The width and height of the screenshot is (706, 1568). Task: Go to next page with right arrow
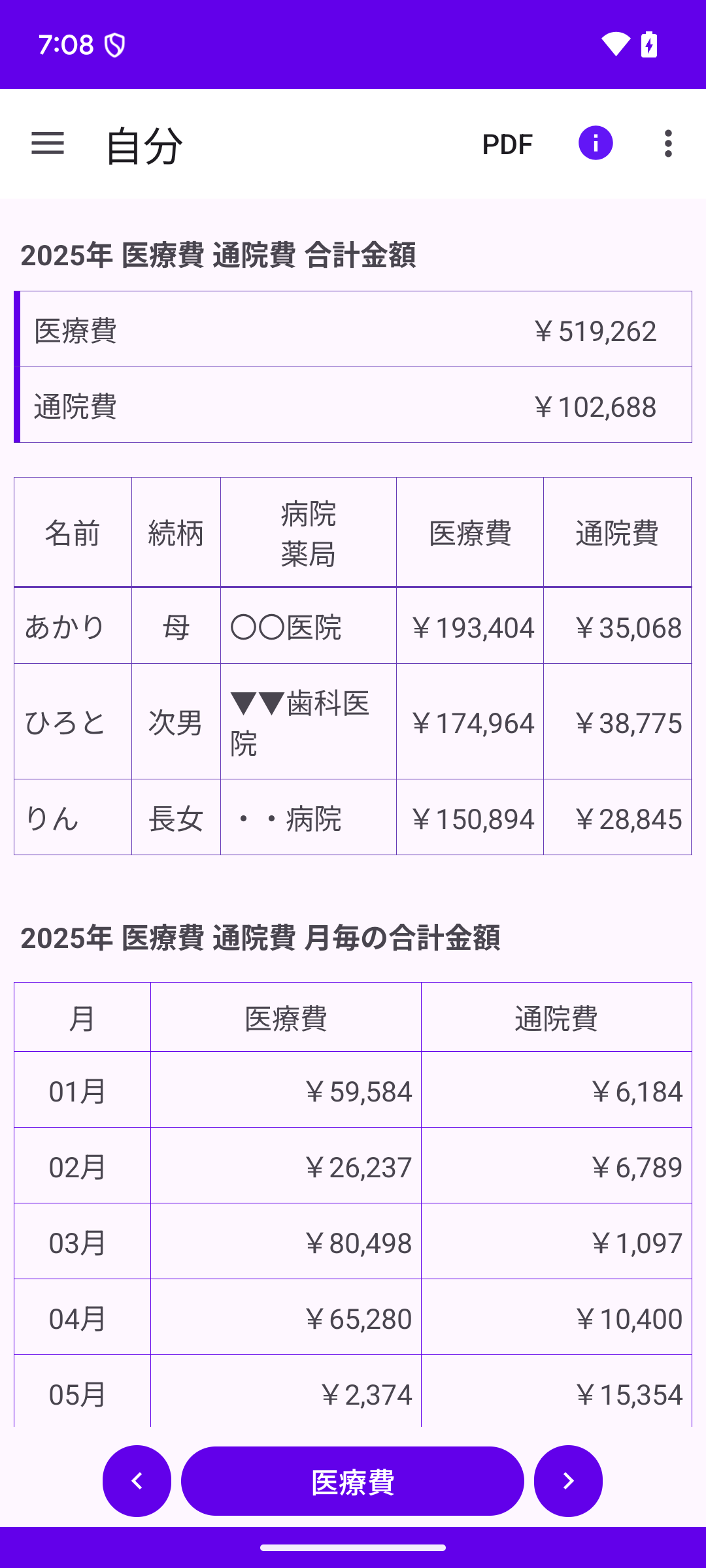tap(568, 1481)
